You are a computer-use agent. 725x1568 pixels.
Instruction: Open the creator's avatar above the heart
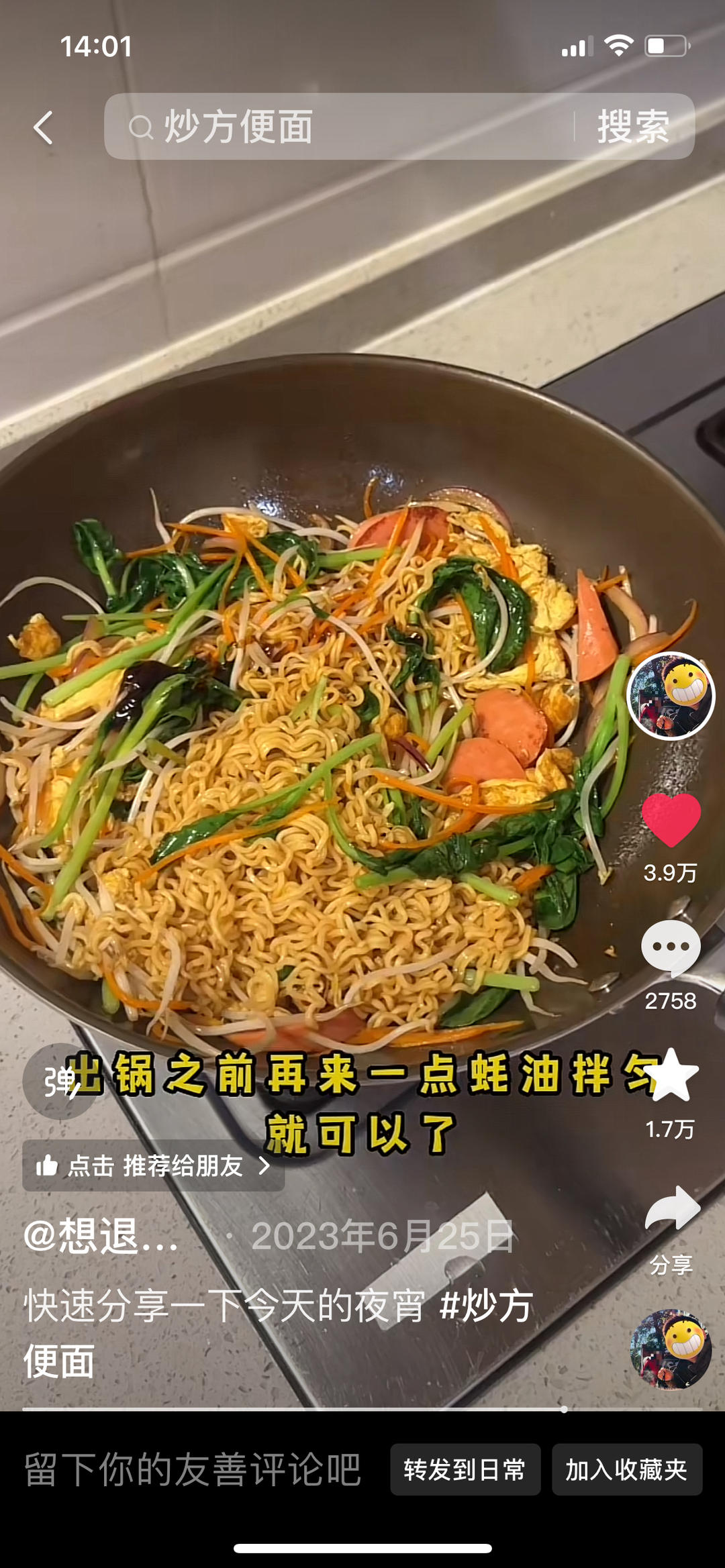click(671, 696)
